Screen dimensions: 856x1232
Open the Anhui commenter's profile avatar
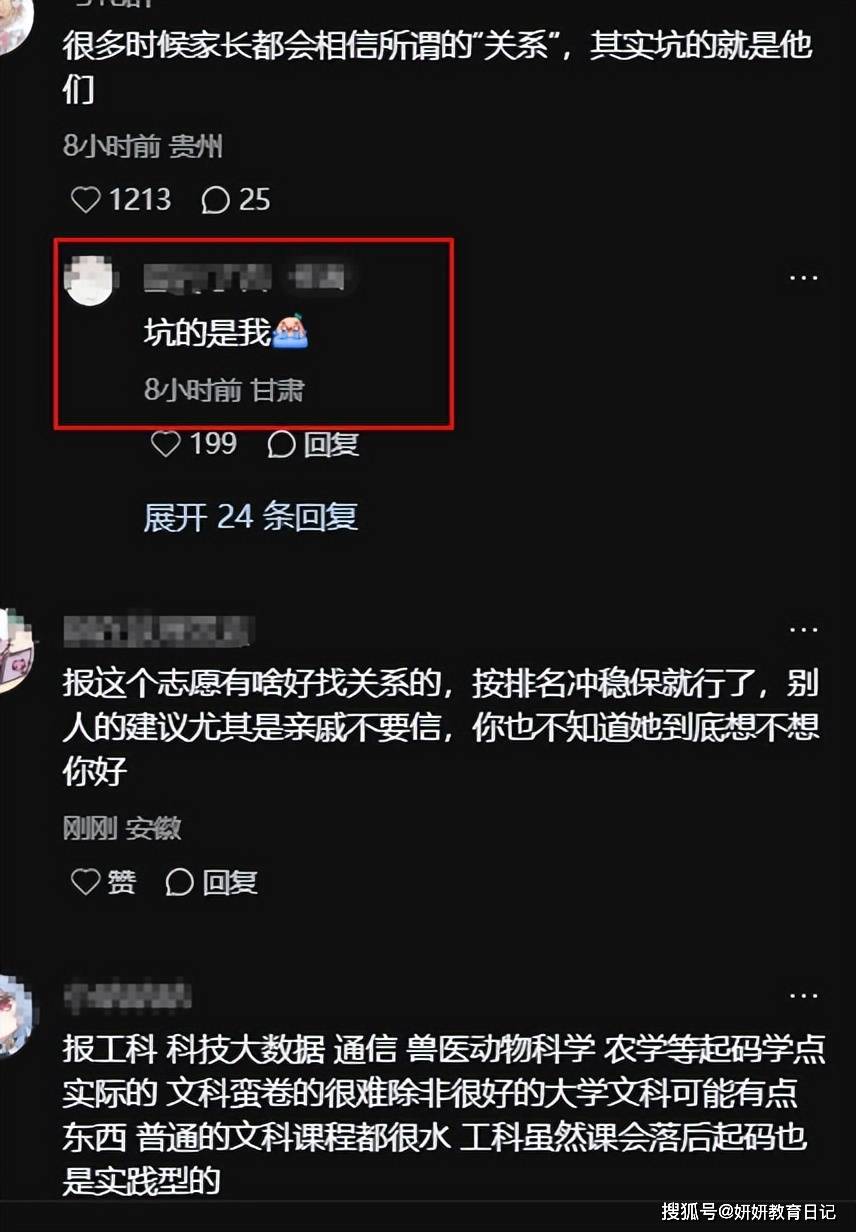coord(14,649)
